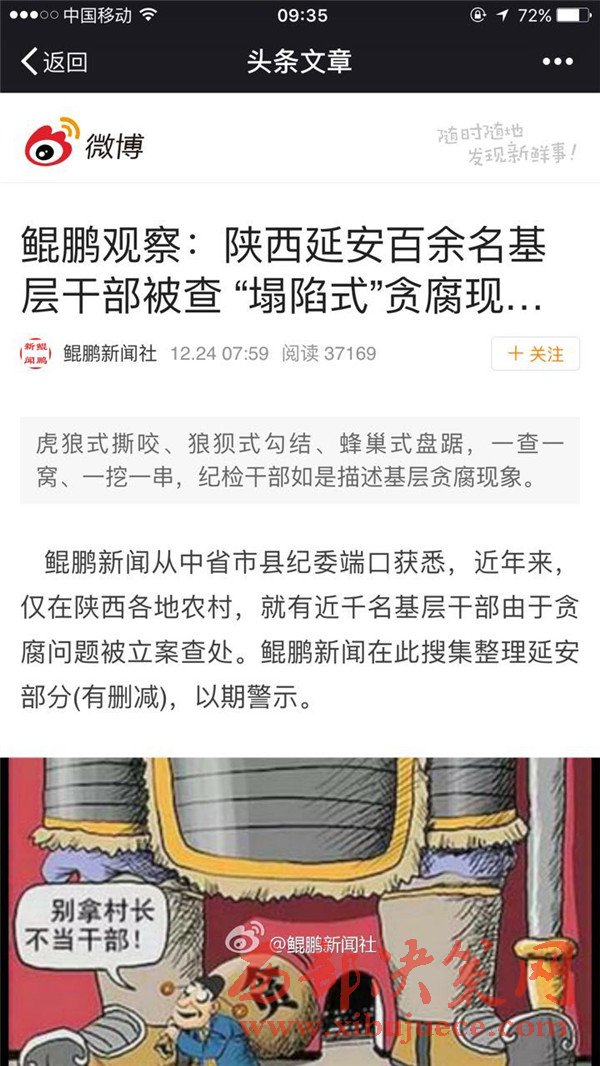Go back with the 返回 button
The width and height of the screenshot is (600, 1066).
(x=55, y=62)
